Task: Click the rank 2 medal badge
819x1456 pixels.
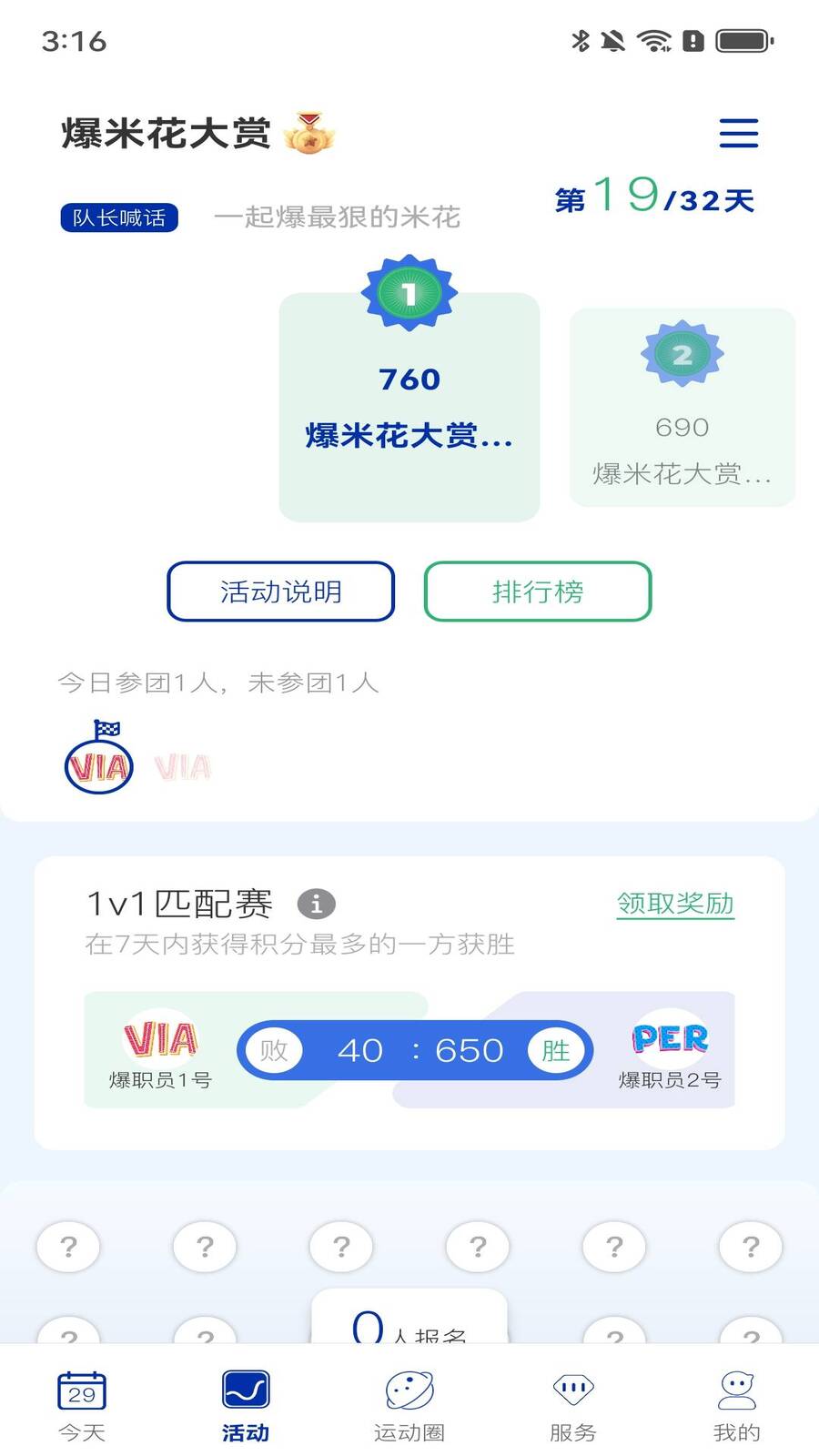Action: coord(682,355)
